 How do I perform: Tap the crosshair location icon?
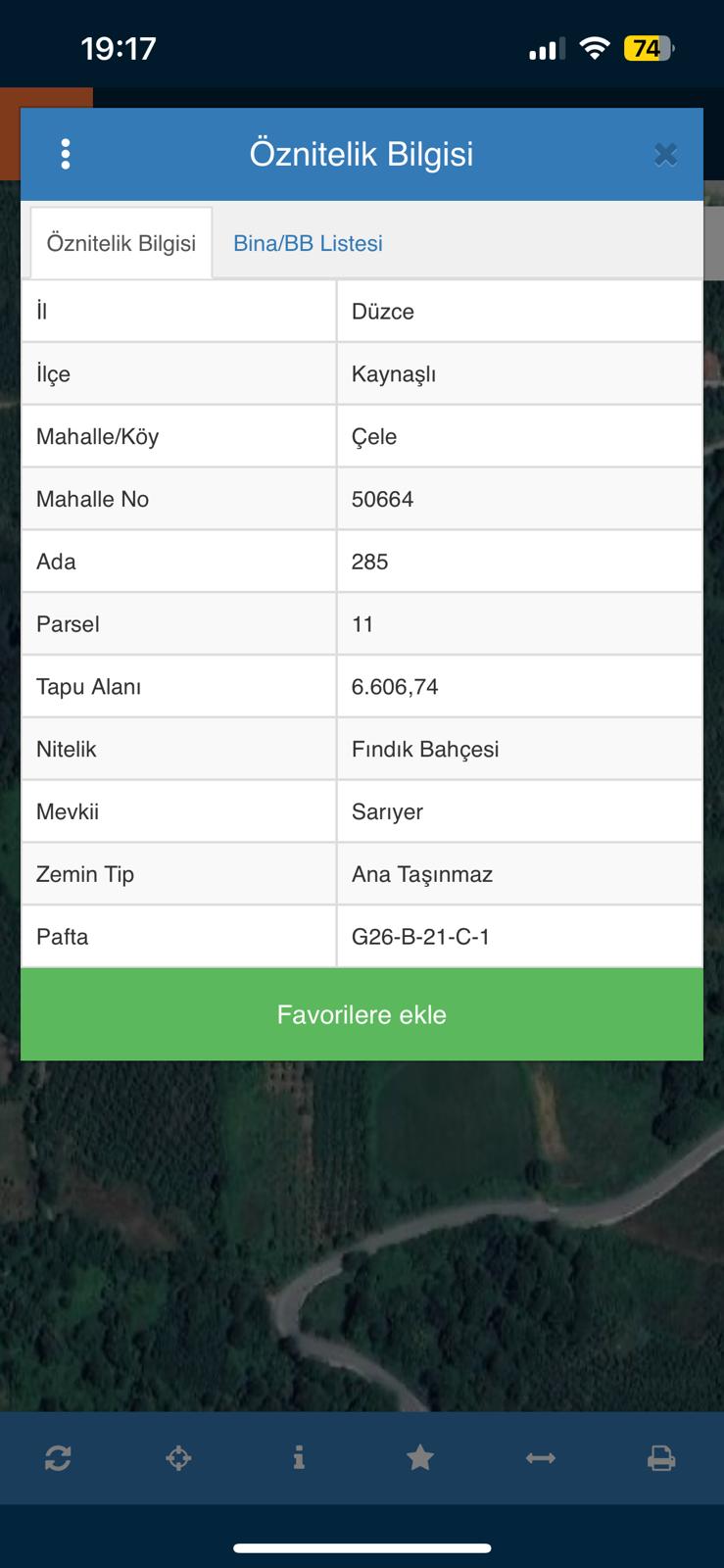point(178,1458)
